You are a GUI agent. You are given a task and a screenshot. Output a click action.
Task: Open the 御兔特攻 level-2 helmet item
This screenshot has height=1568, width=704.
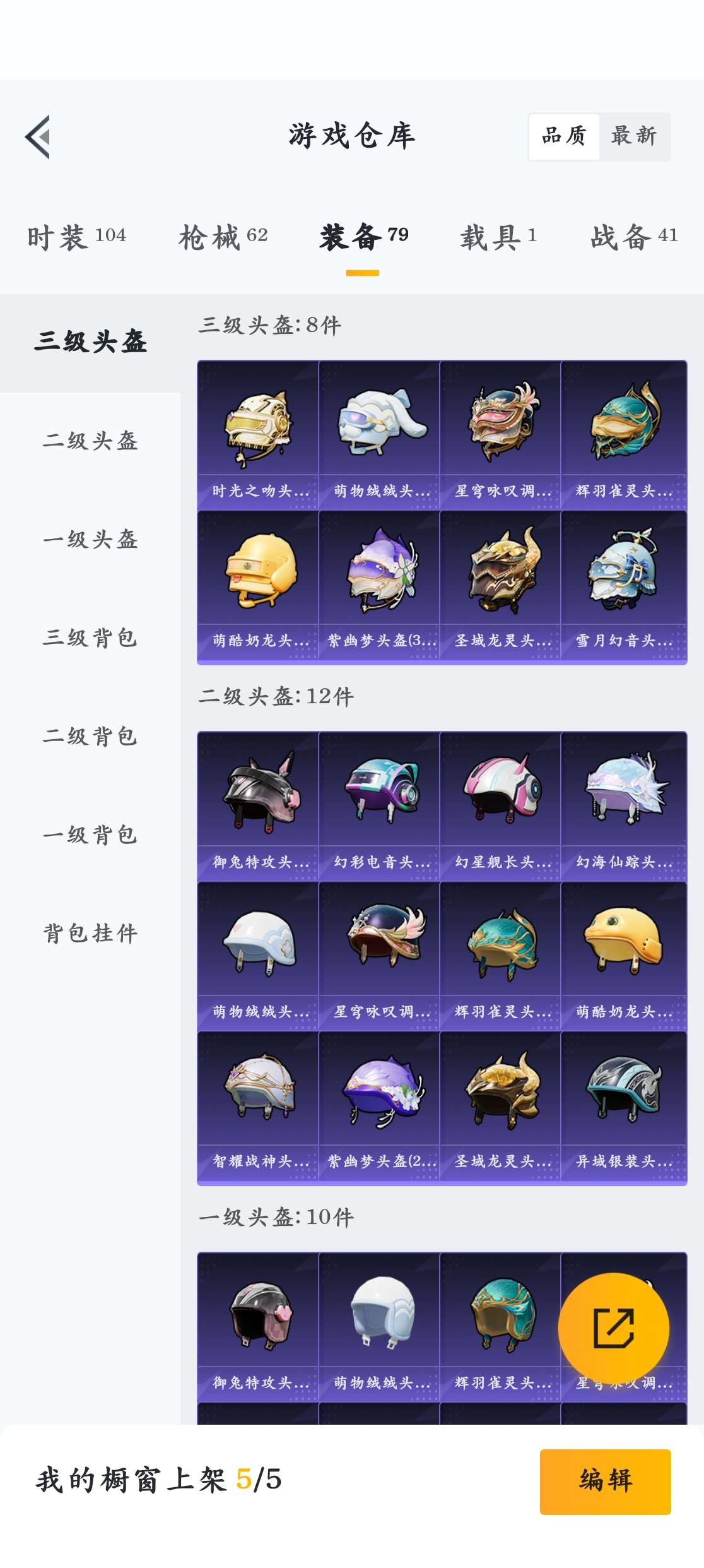(x=258, y=806)
